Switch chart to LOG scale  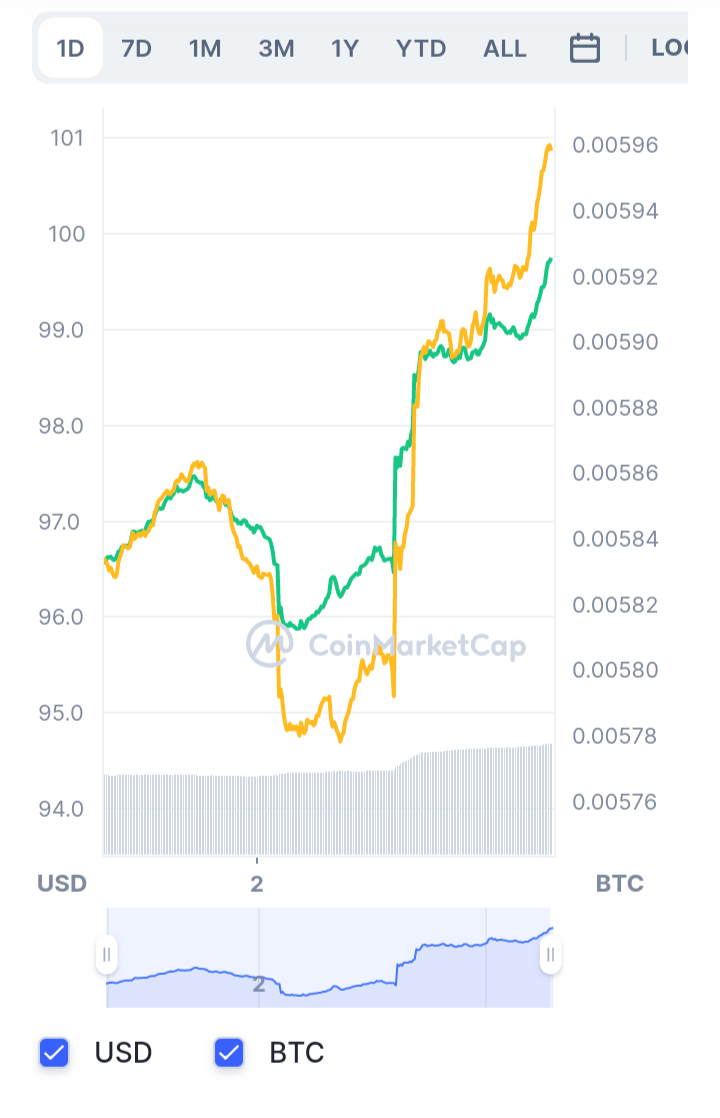(x=669, y=48)
